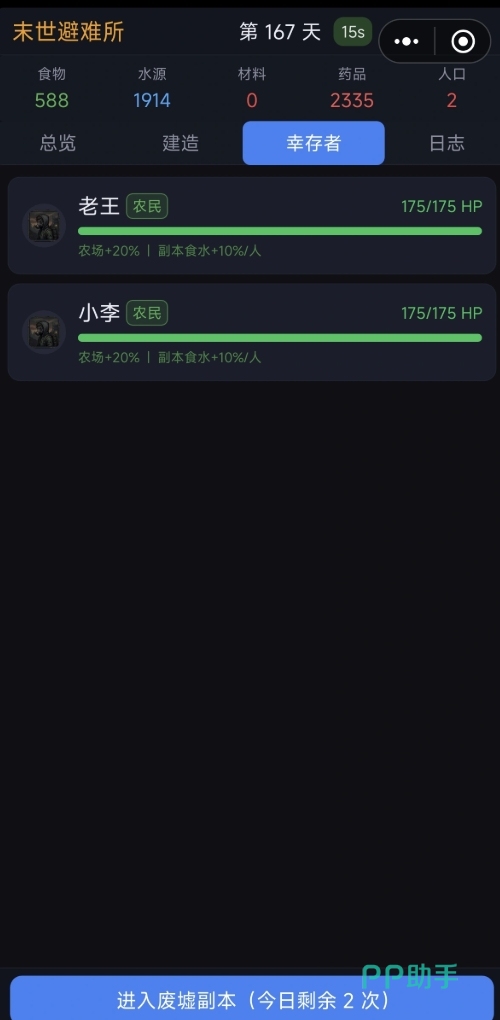This screenshot has height=1020, width=500.
Task: Switch to the 建造 tab
Action: (x=181, y=143)
